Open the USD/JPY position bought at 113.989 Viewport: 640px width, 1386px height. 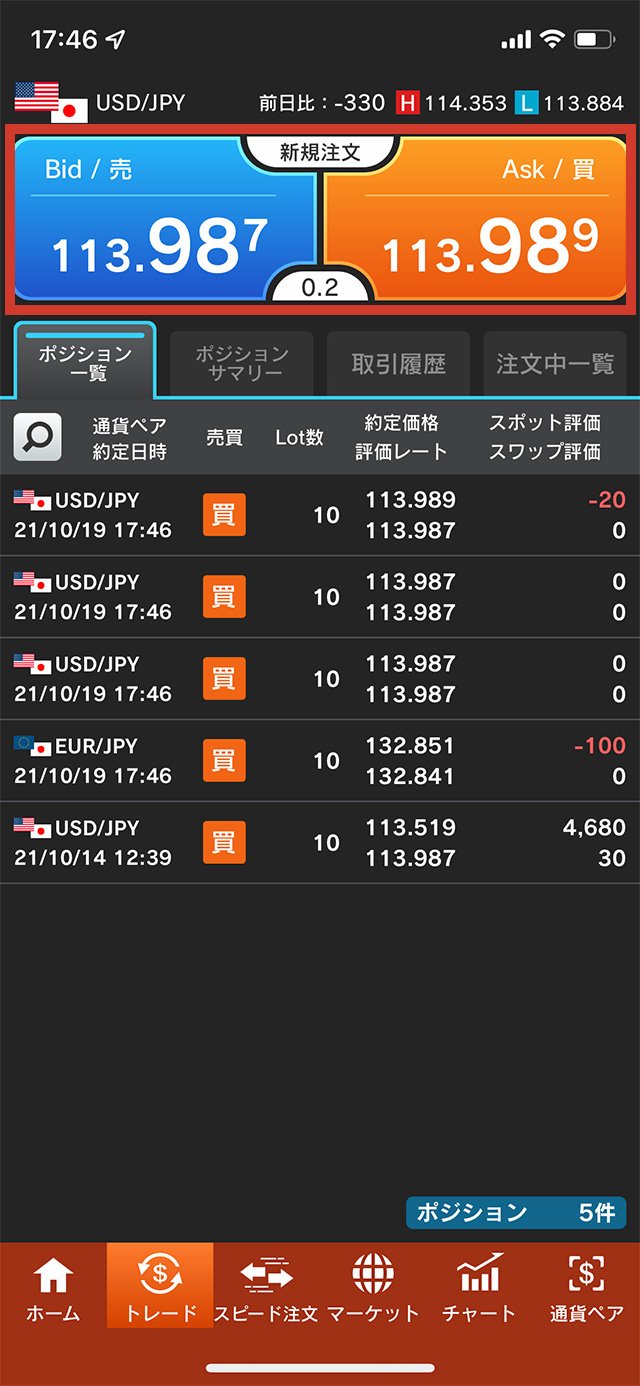tap(320, 515)
